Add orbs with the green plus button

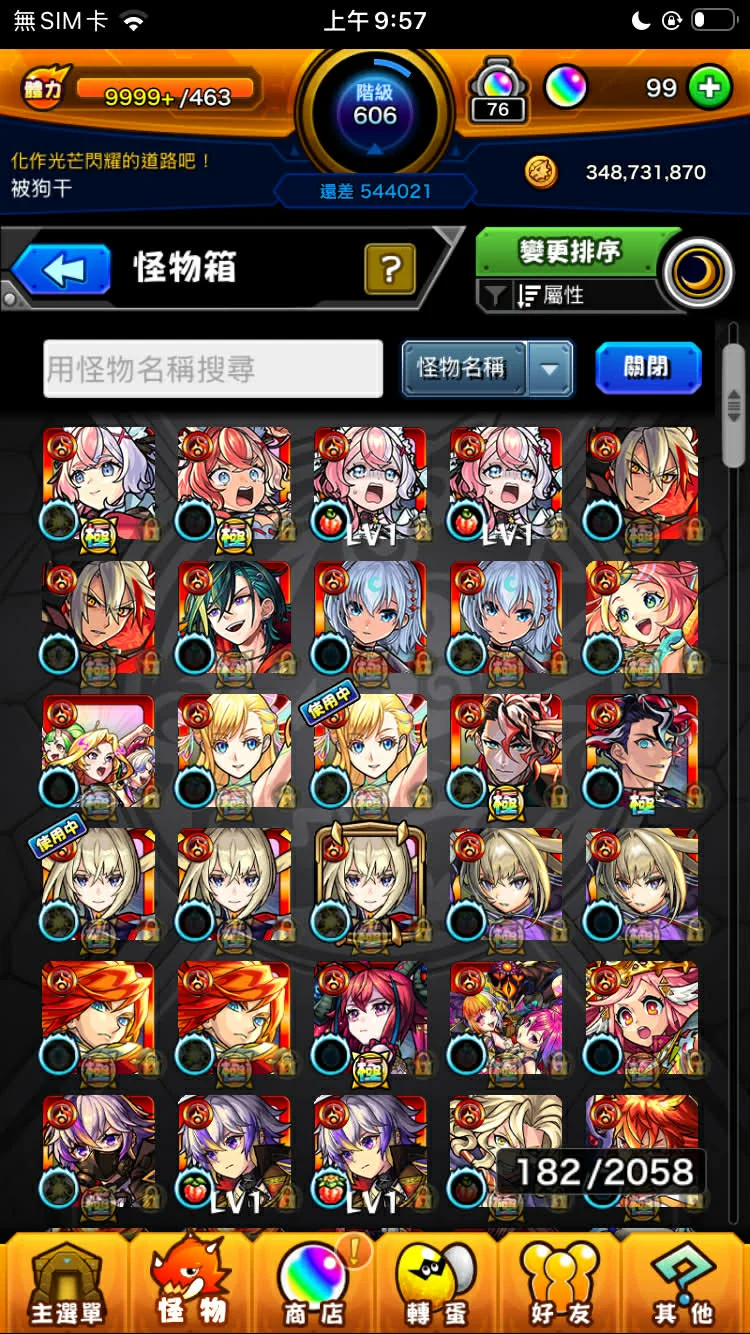[709, 88]
